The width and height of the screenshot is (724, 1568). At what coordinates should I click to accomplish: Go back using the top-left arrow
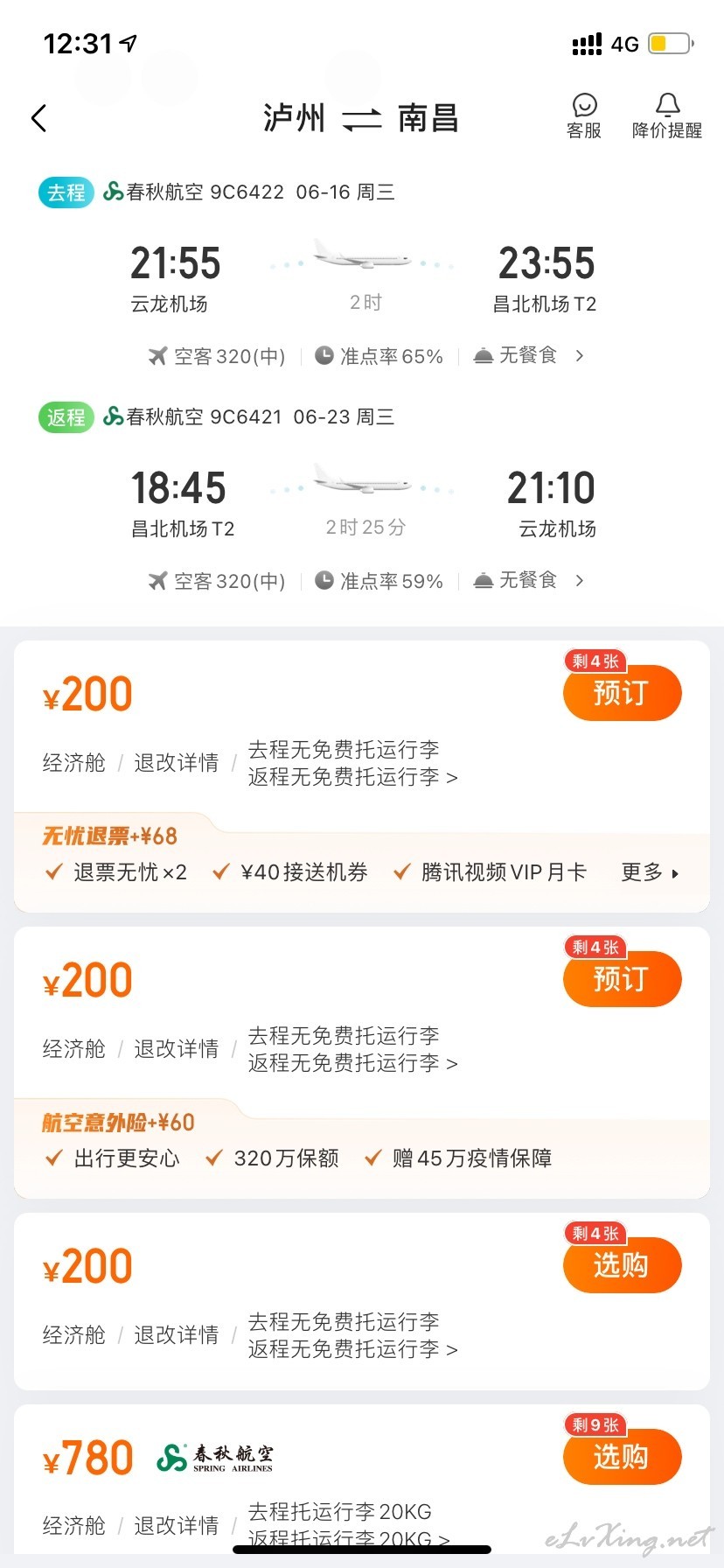[x=38, y=118]
